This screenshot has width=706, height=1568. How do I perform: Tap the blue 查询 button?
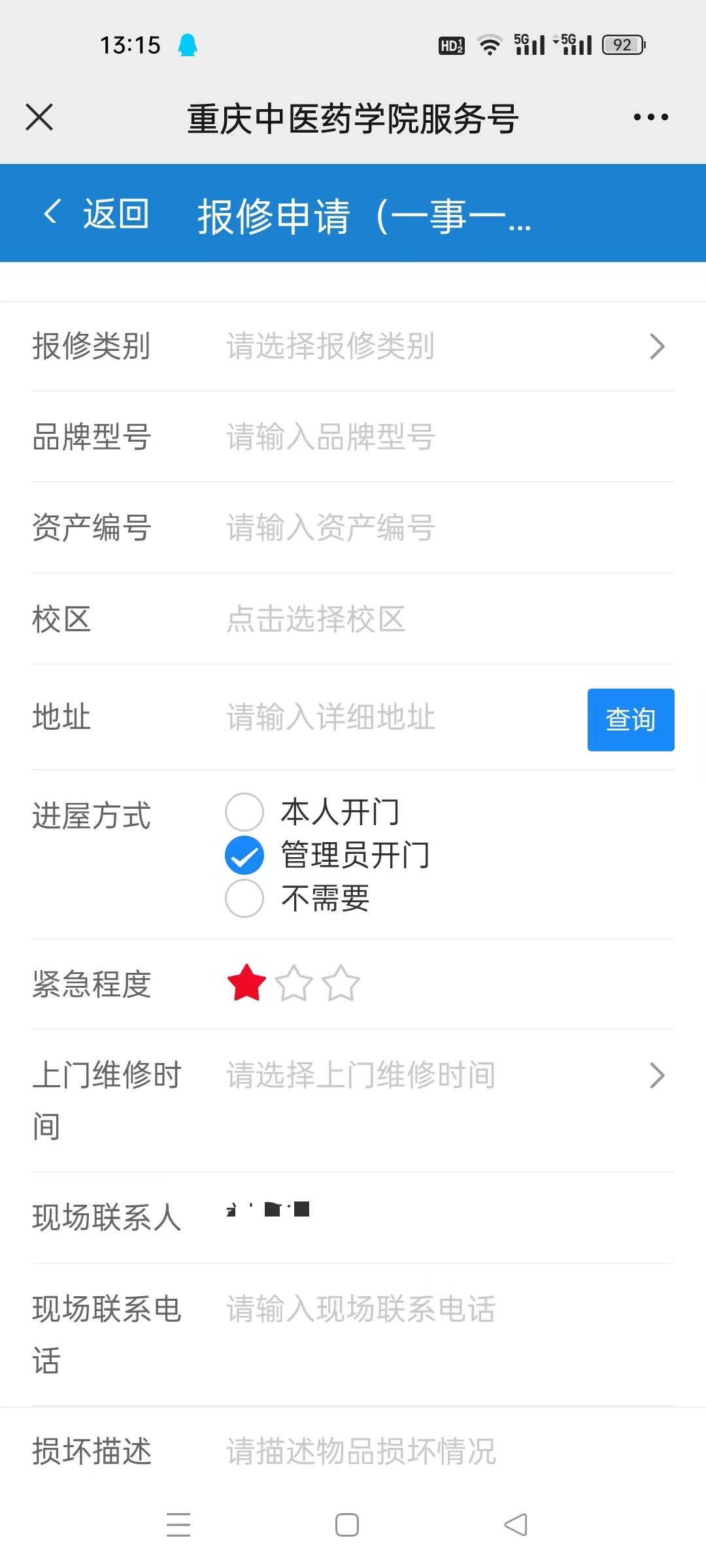[x=630, y=719]
